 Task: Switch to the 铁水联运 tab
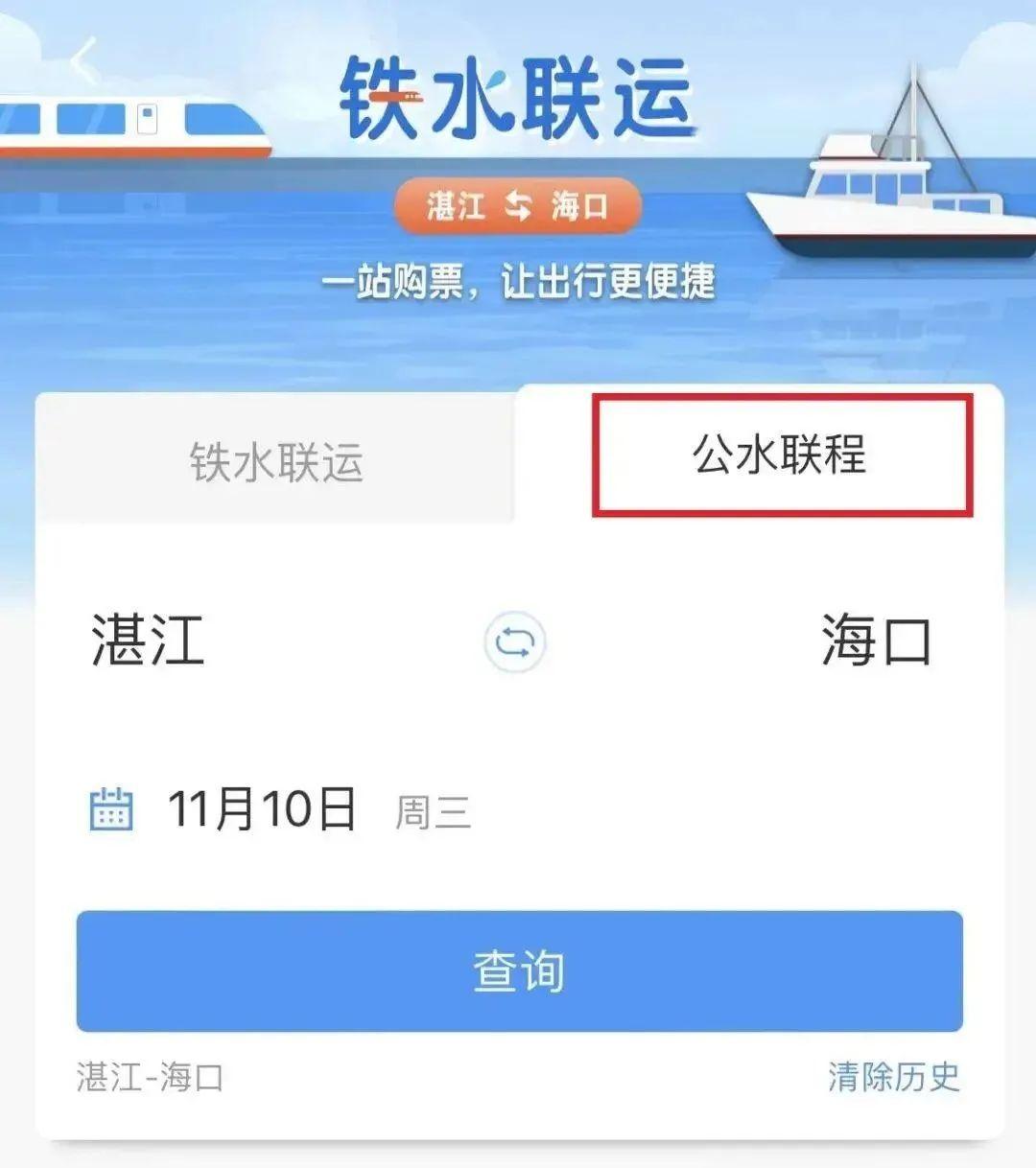[276, 461]
